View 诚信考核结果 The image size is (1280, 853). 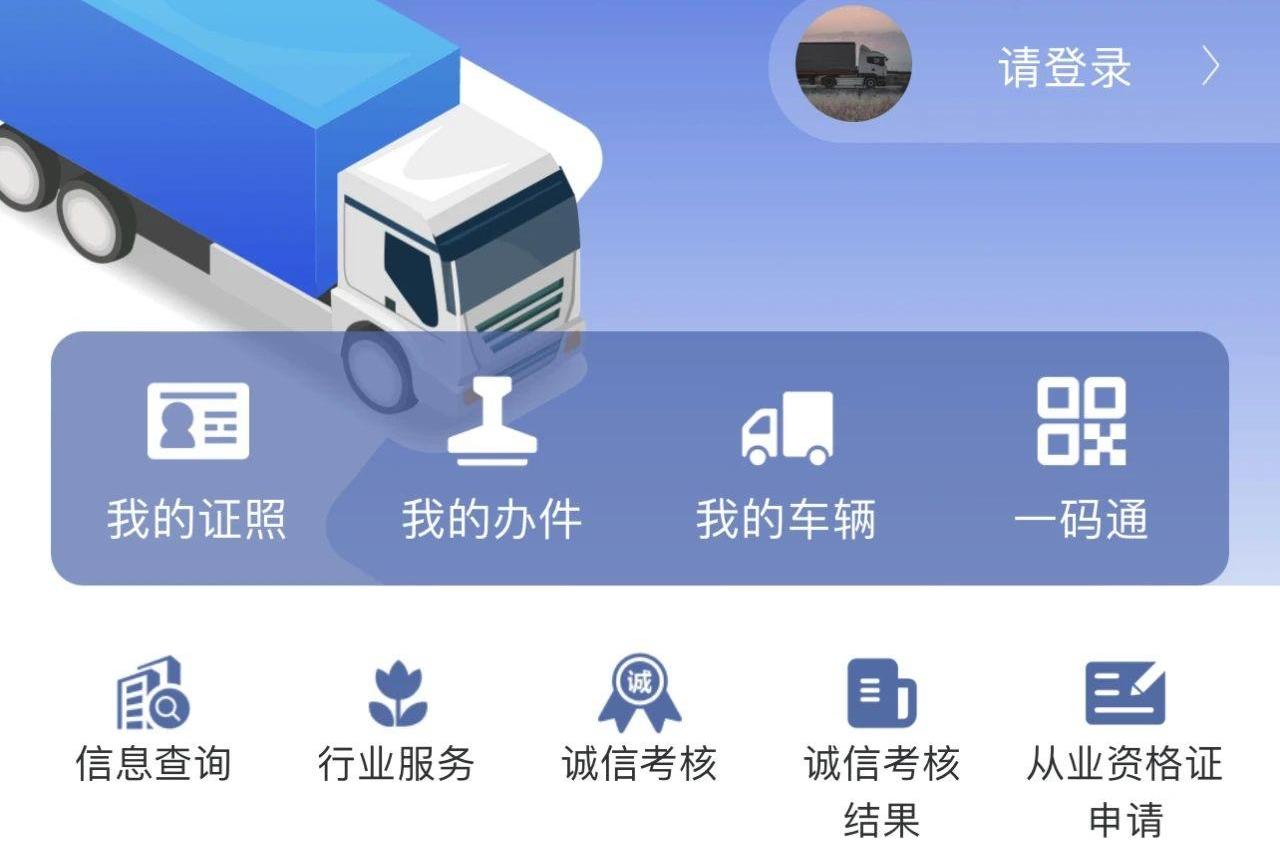coord(881,745)
